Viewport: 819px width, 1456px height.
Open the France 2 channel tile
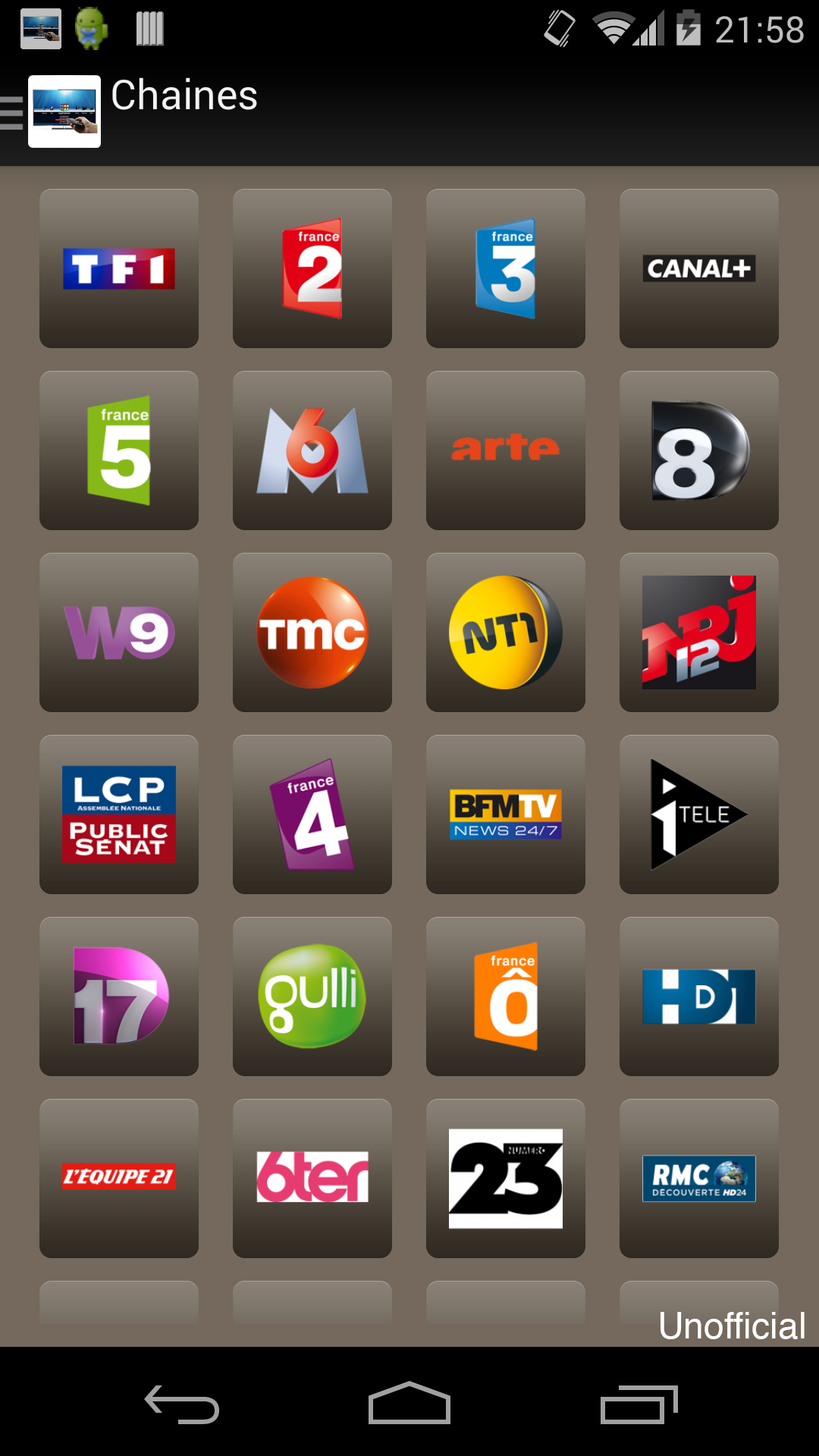pos(312,268)
